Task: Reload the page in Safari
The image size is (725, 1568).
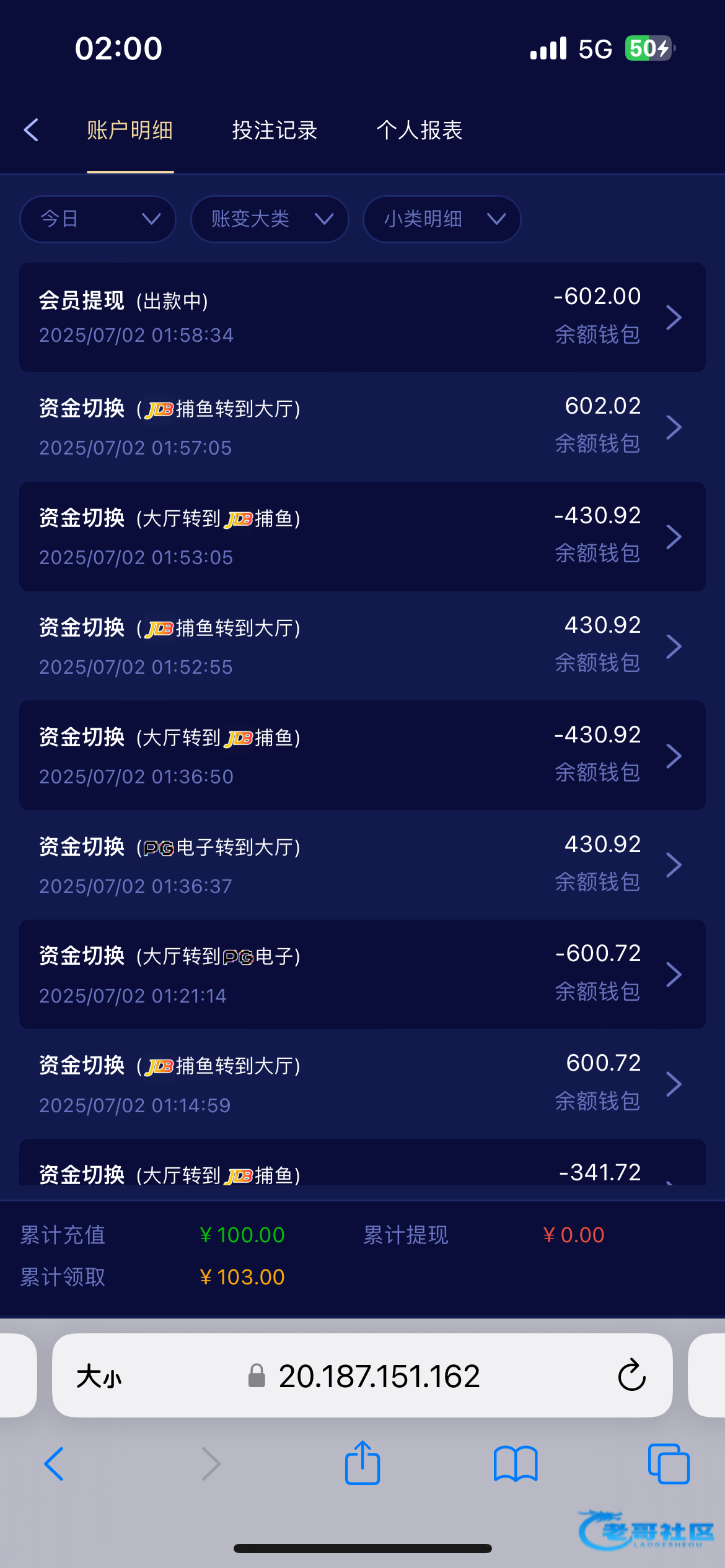Action: [631, 1375]
